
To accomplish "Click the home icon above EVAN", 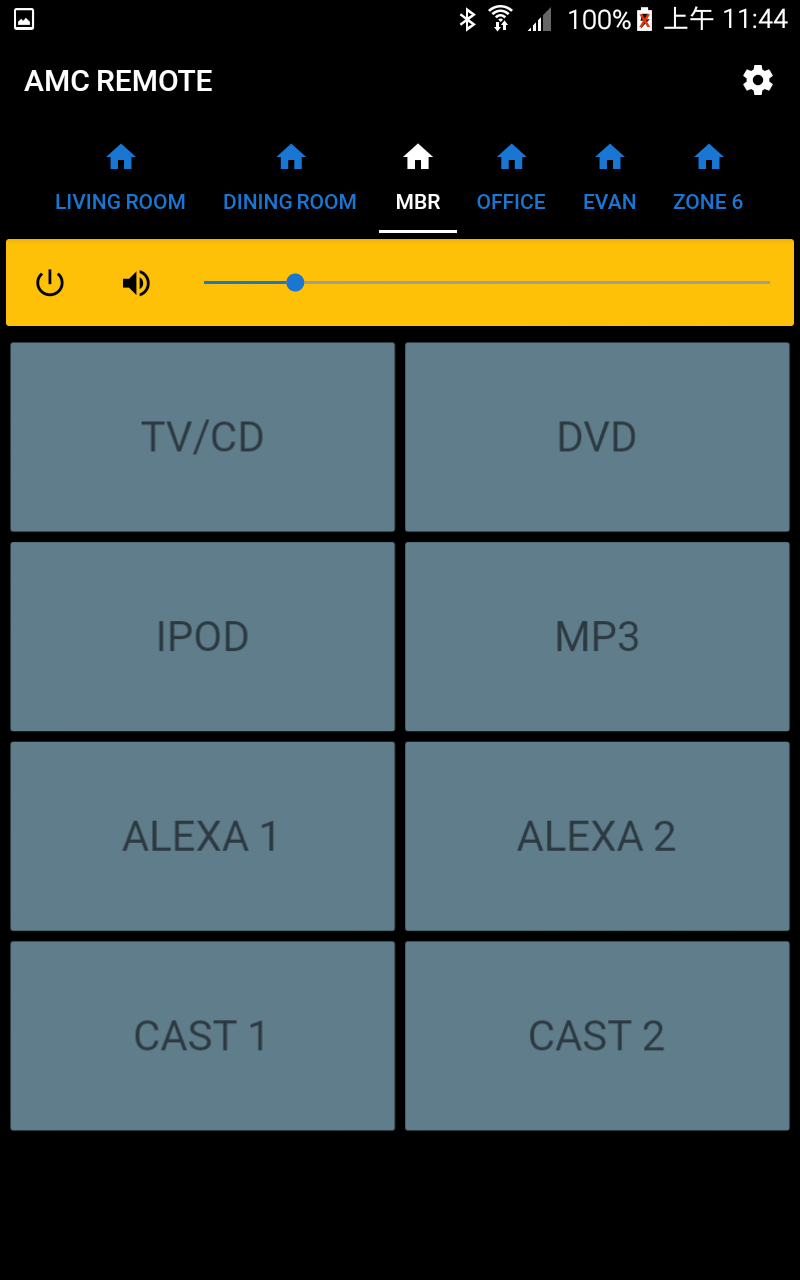I will pyautogui.click(x=609, y=156).
